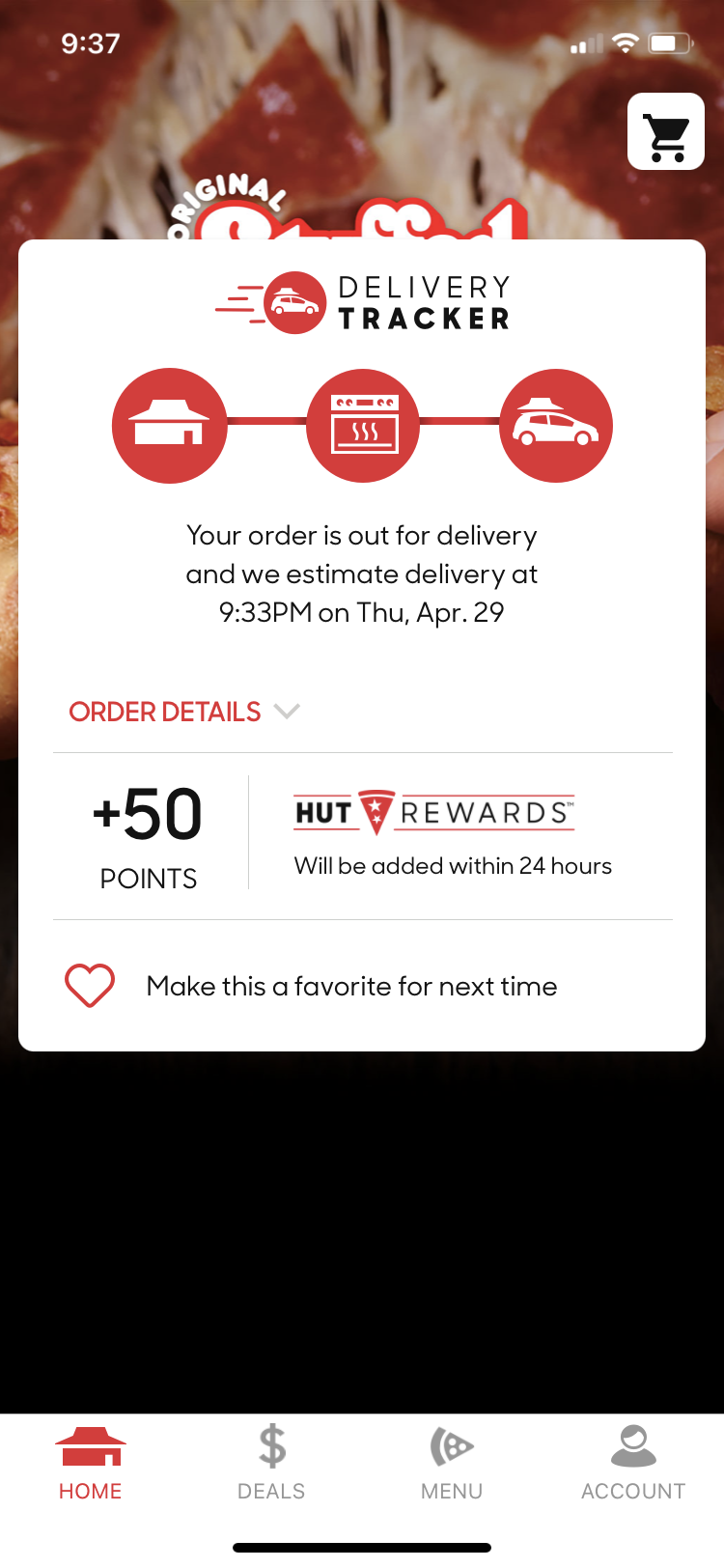Mark this order as a favorite
This screenshot has width=724, height=1568.
click(x=90, y=986)
